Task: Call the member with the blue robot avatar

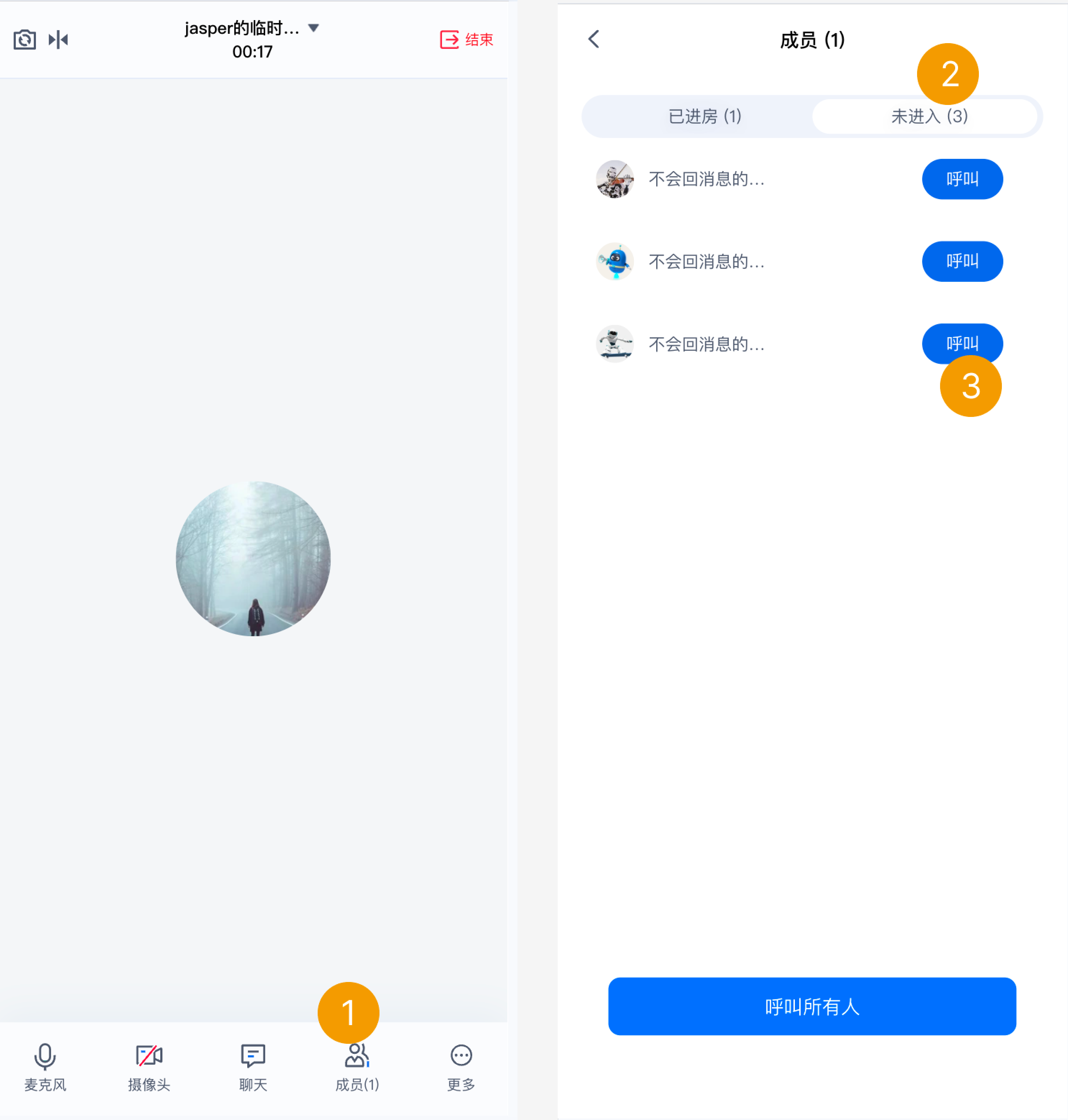Action: [x=962, y=261]
